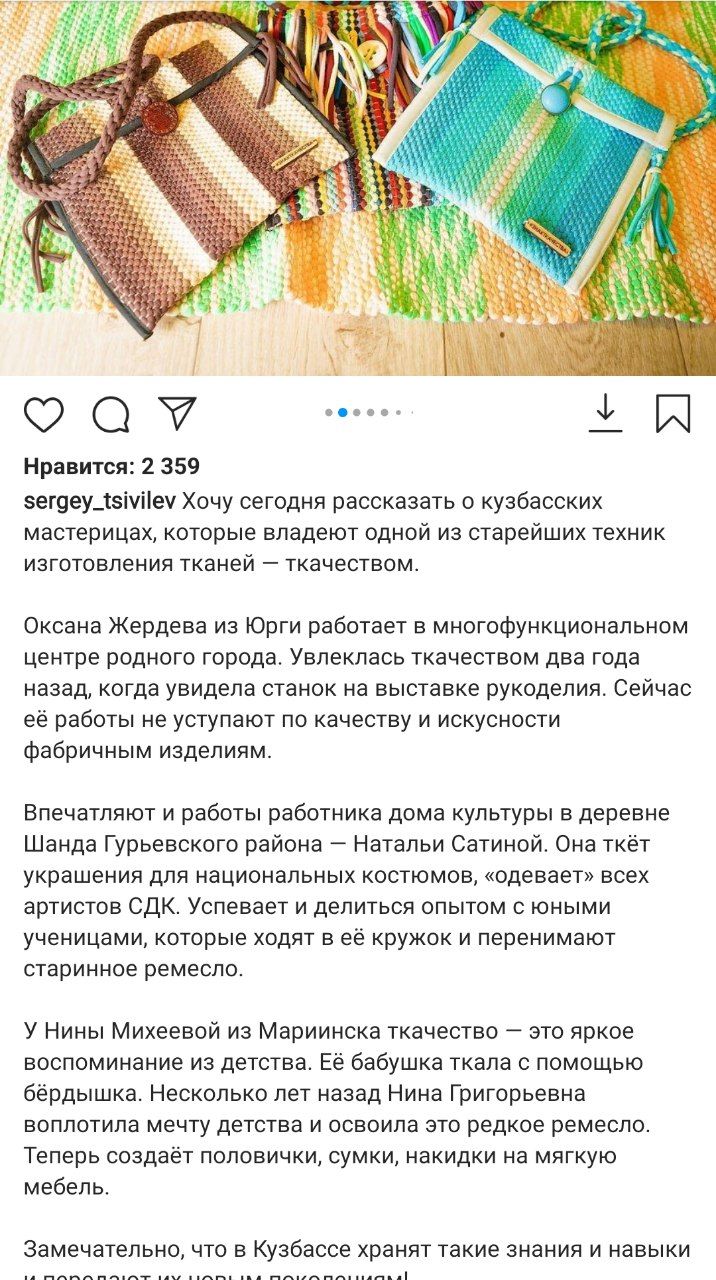Open the woven bags photo

point(358,187)
